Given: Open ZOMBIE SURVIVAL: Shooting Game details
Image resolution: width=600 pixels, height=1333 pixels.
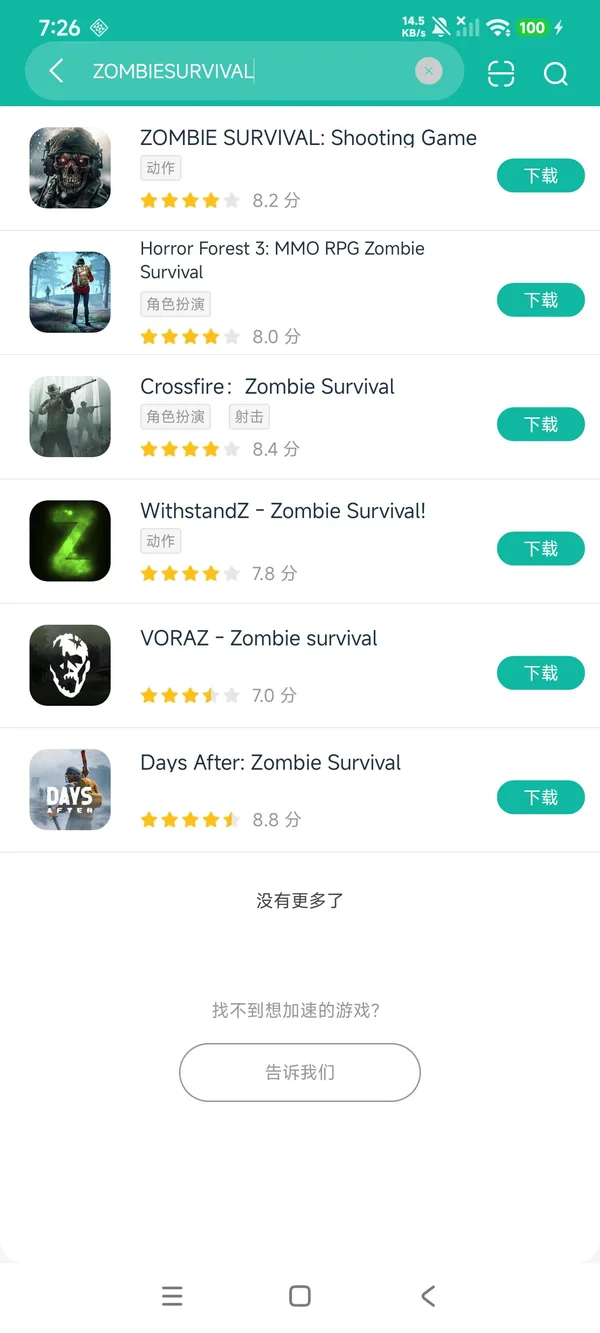Looking at the screenshot, I should coord(308,138).
